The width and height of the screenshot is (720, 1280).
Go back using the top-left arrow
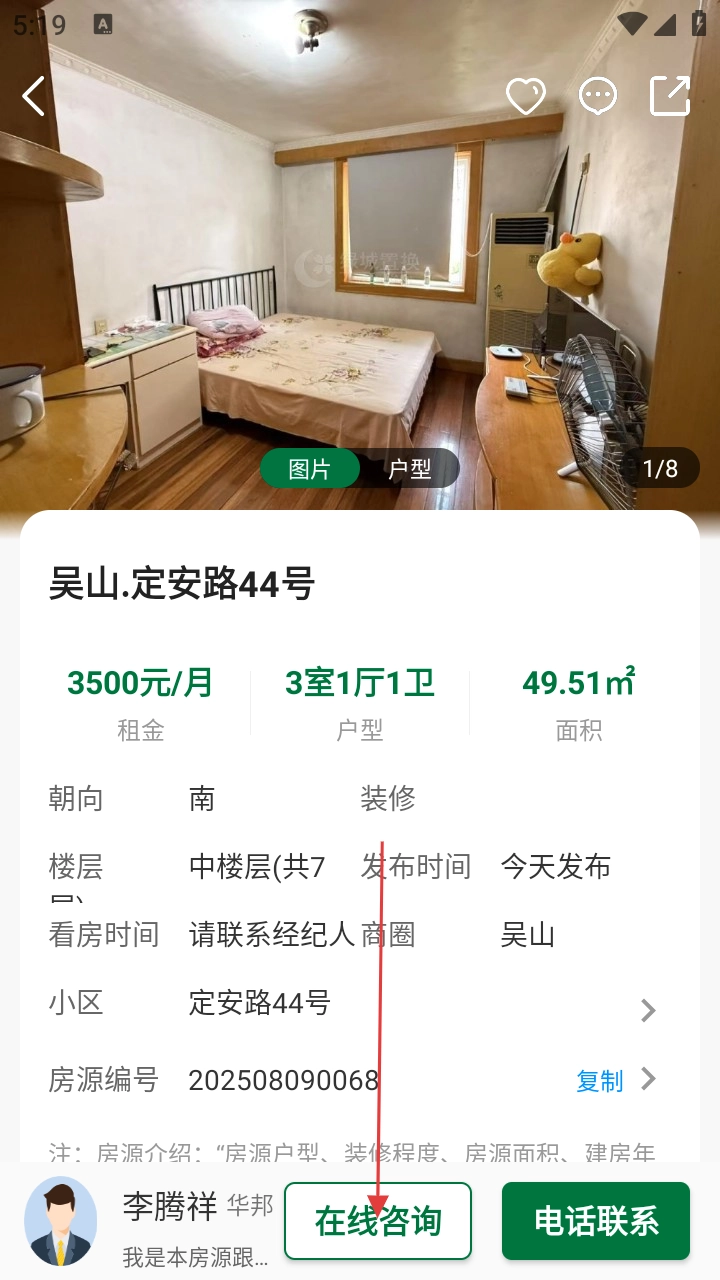click(34, 97)
